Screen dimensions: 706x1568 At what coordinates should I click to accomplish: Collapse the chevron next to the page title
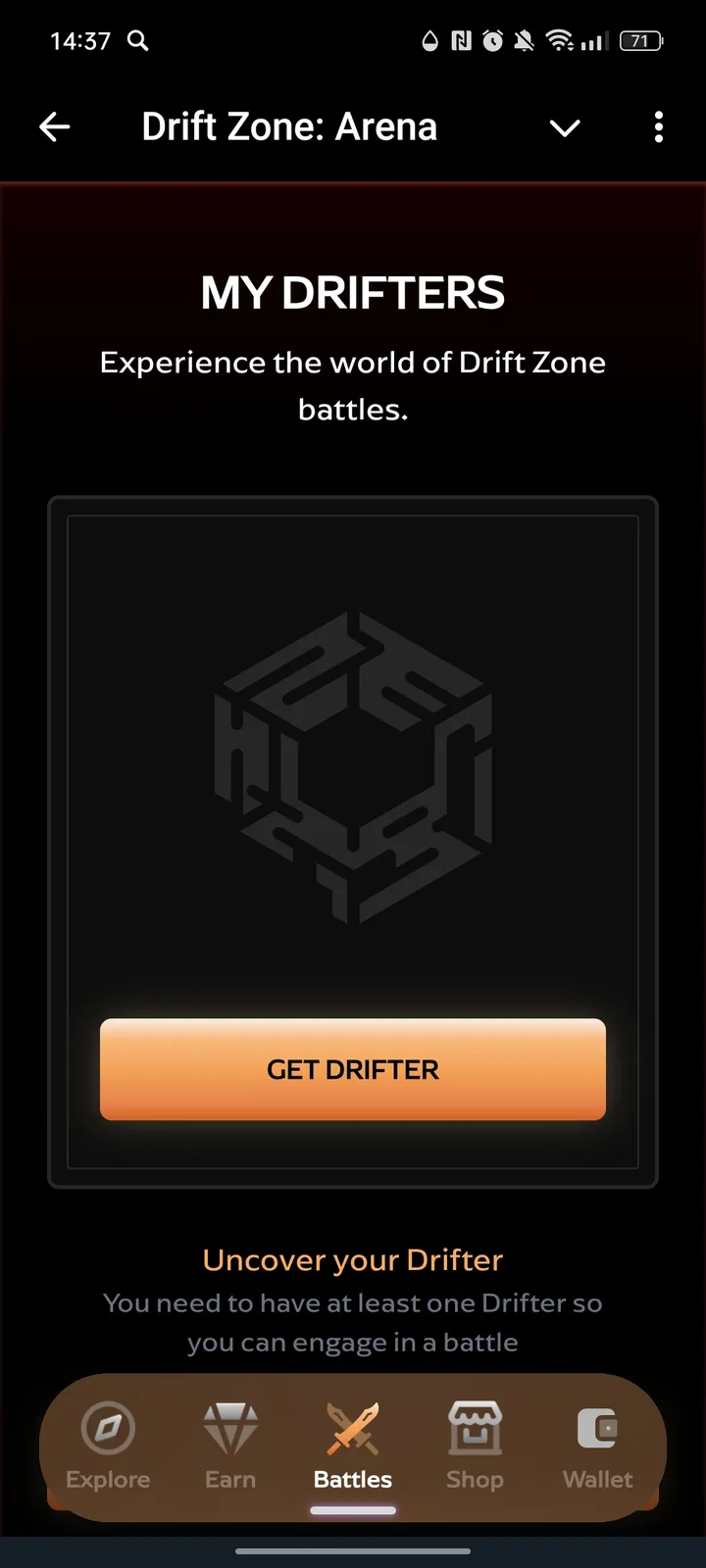tap(566, 128)
